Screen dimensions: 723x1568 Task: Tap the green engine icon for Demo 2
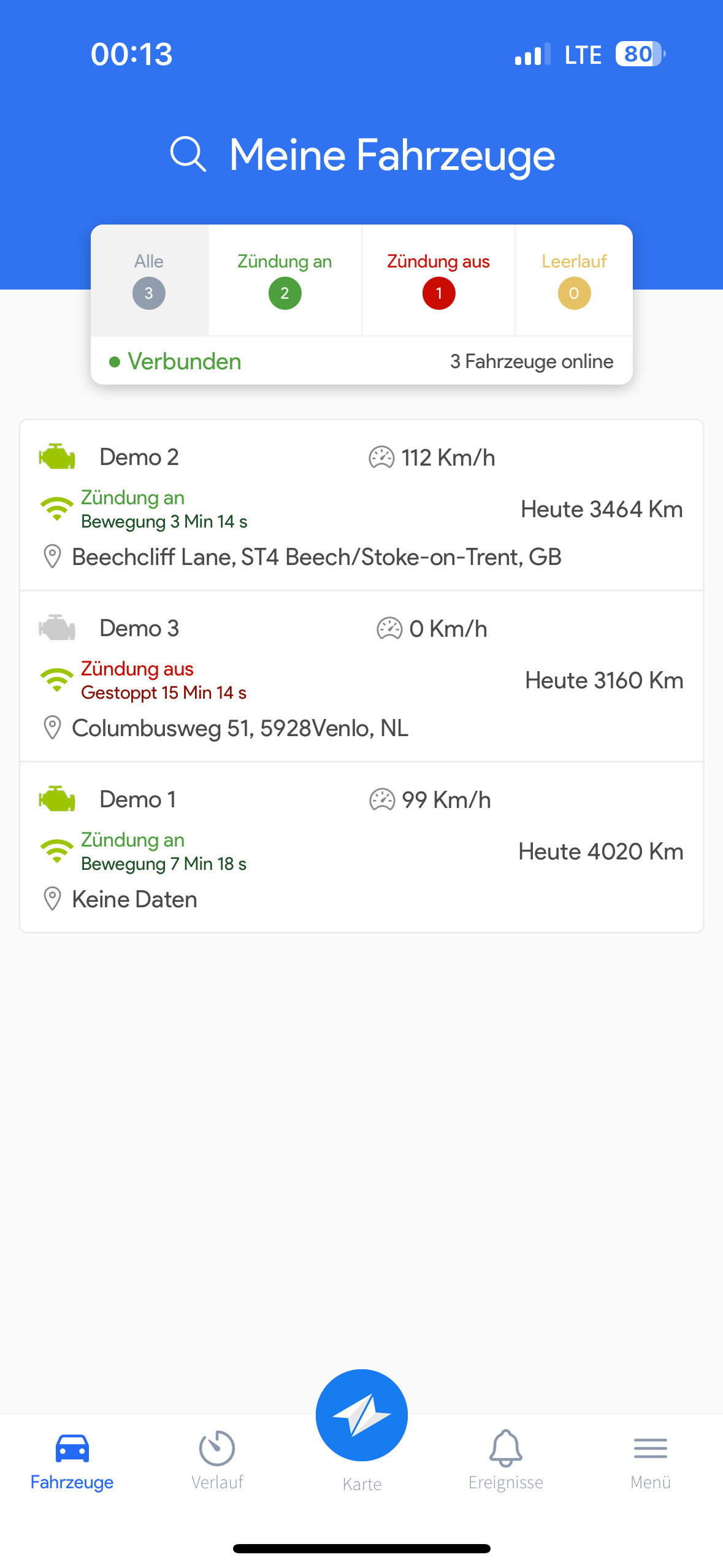point(57,456)
